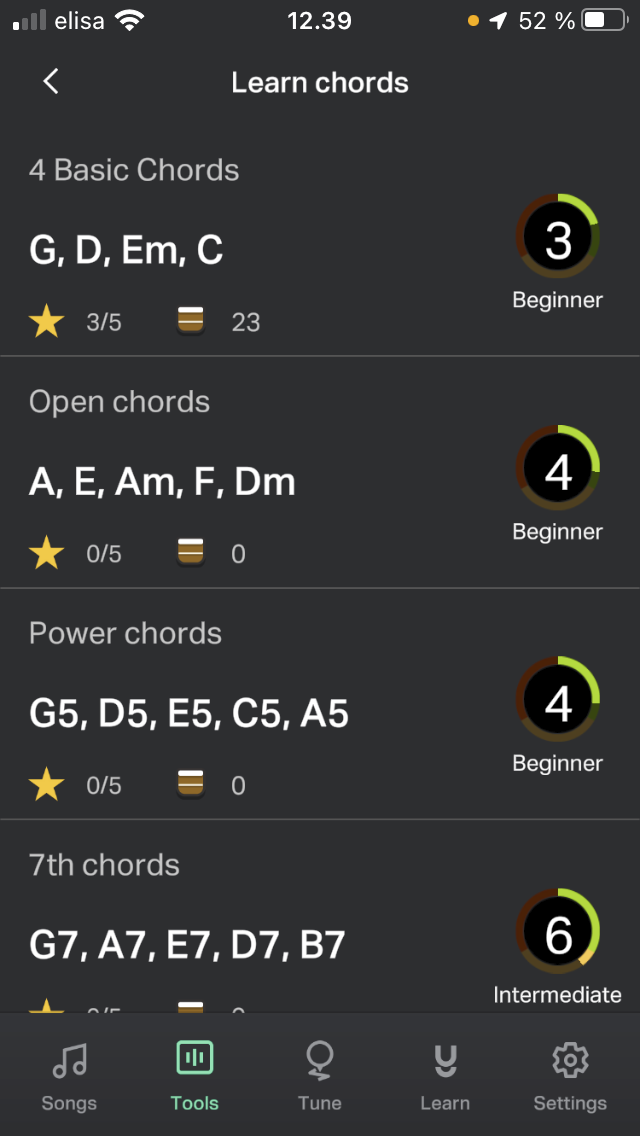Open the 7th chords lesson
The width and height of the screenshot is (640, 1136).
tap(320, 916)
